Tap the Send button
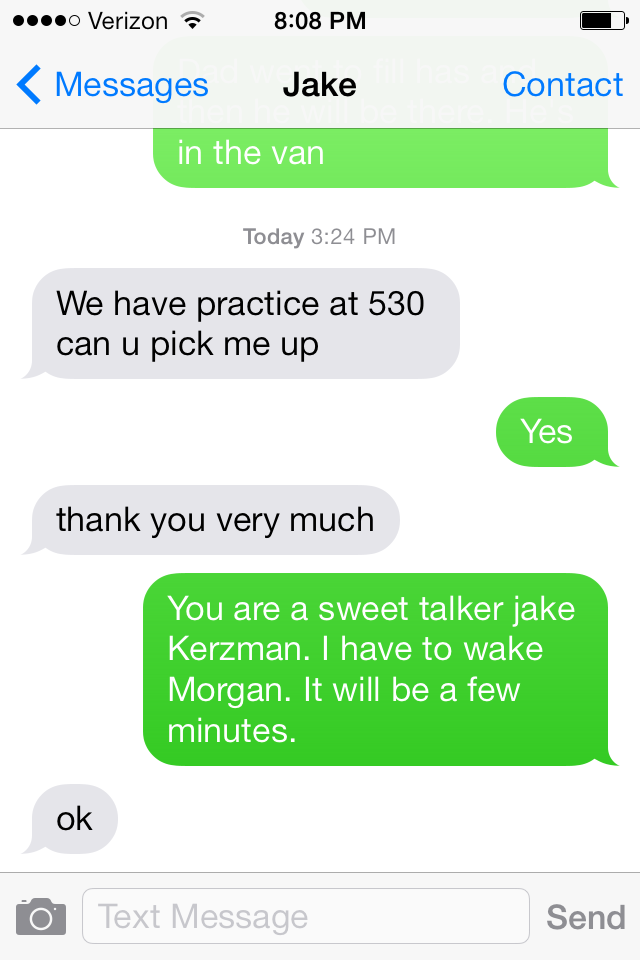 click(585, 917)
